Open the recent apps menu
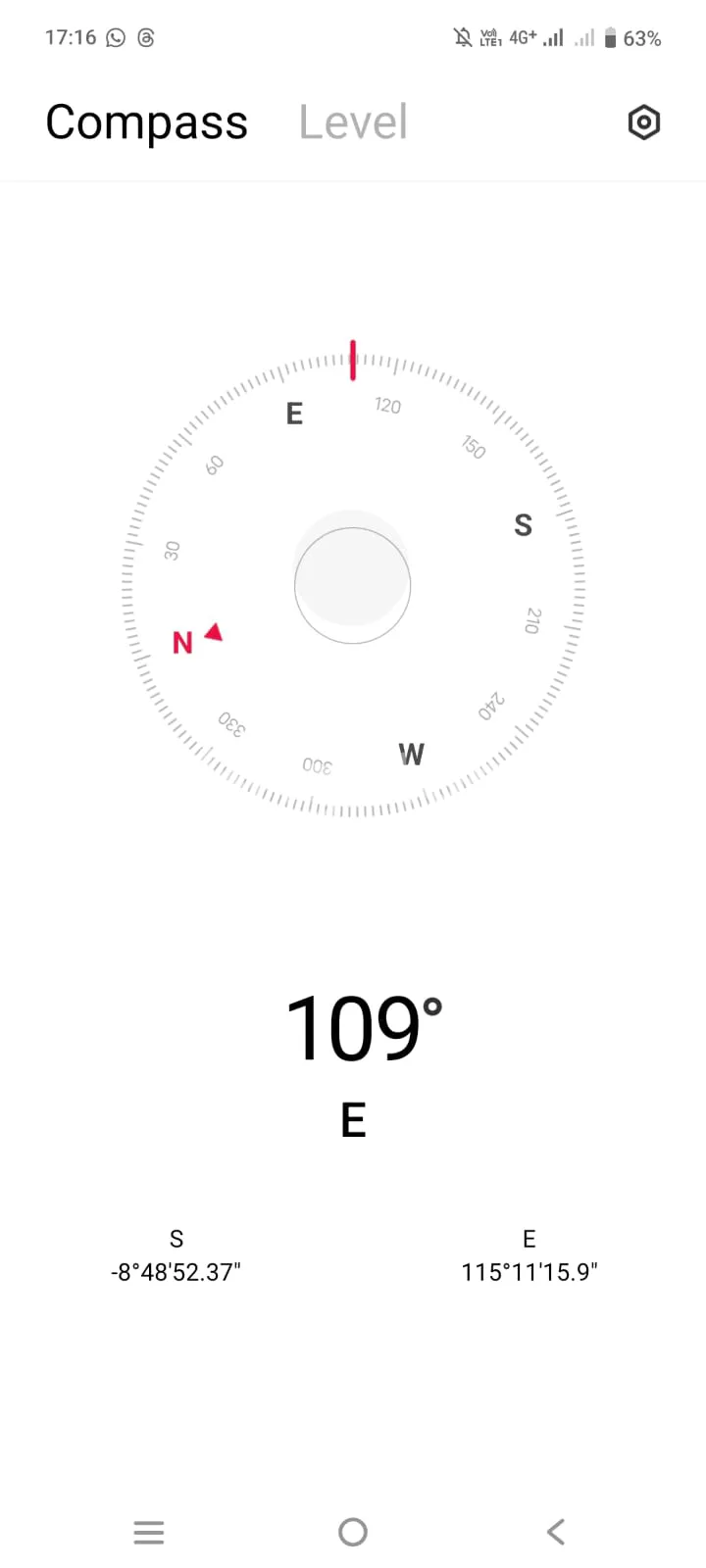The width and height of the screenshot is (706, 1568). click(x=149, y=1532)
